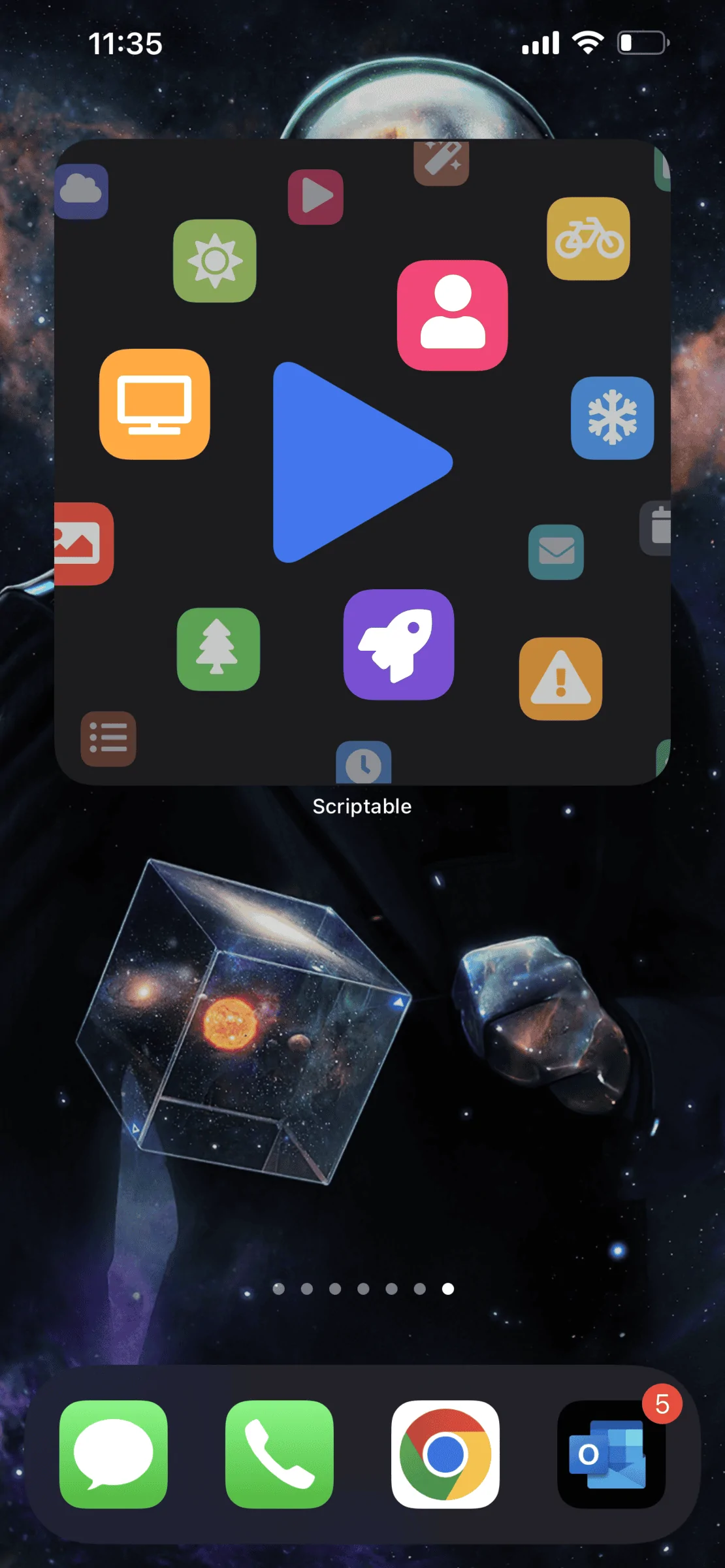The image size is (725, 1568).
Task: Open Outlook with 5 notifications
Action: click(x=611, y=1454)
